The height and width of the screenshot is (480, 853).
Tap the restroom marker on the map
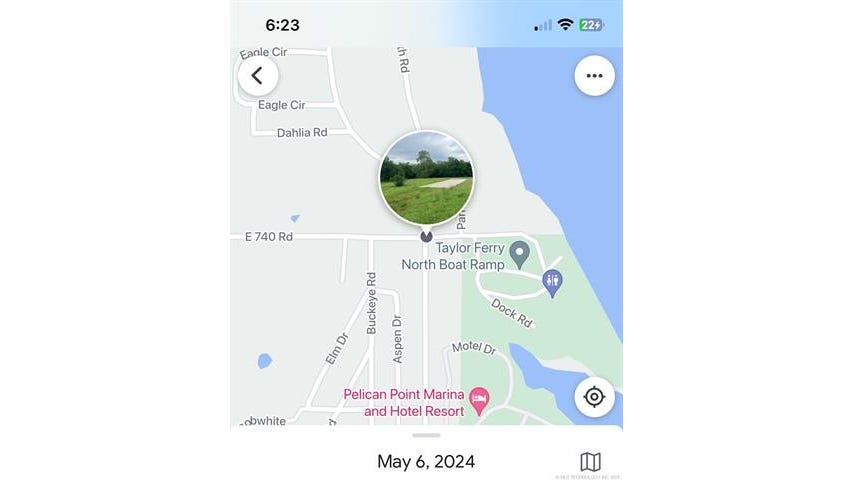point(552,283)
